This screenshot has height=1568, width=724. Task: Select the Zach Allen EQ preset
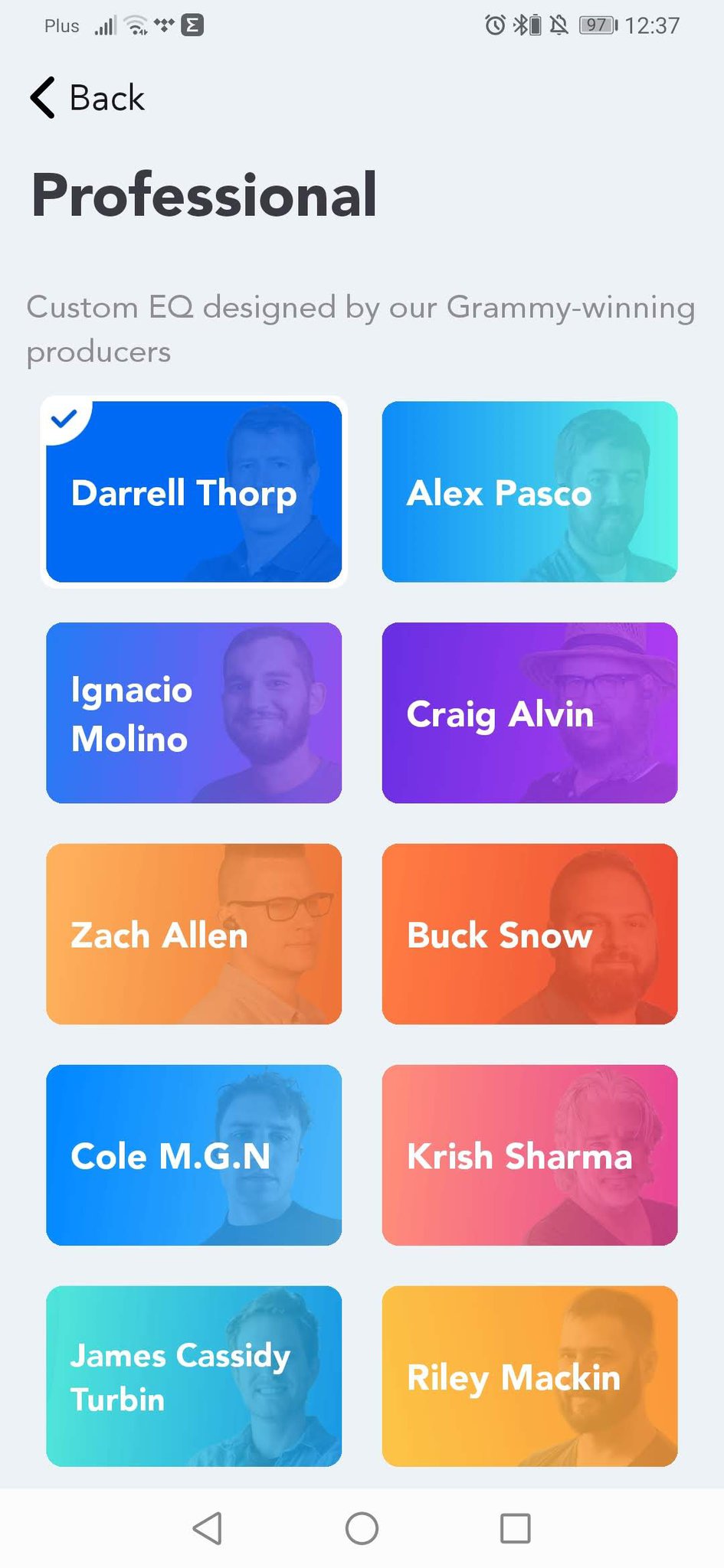[194, 934]
